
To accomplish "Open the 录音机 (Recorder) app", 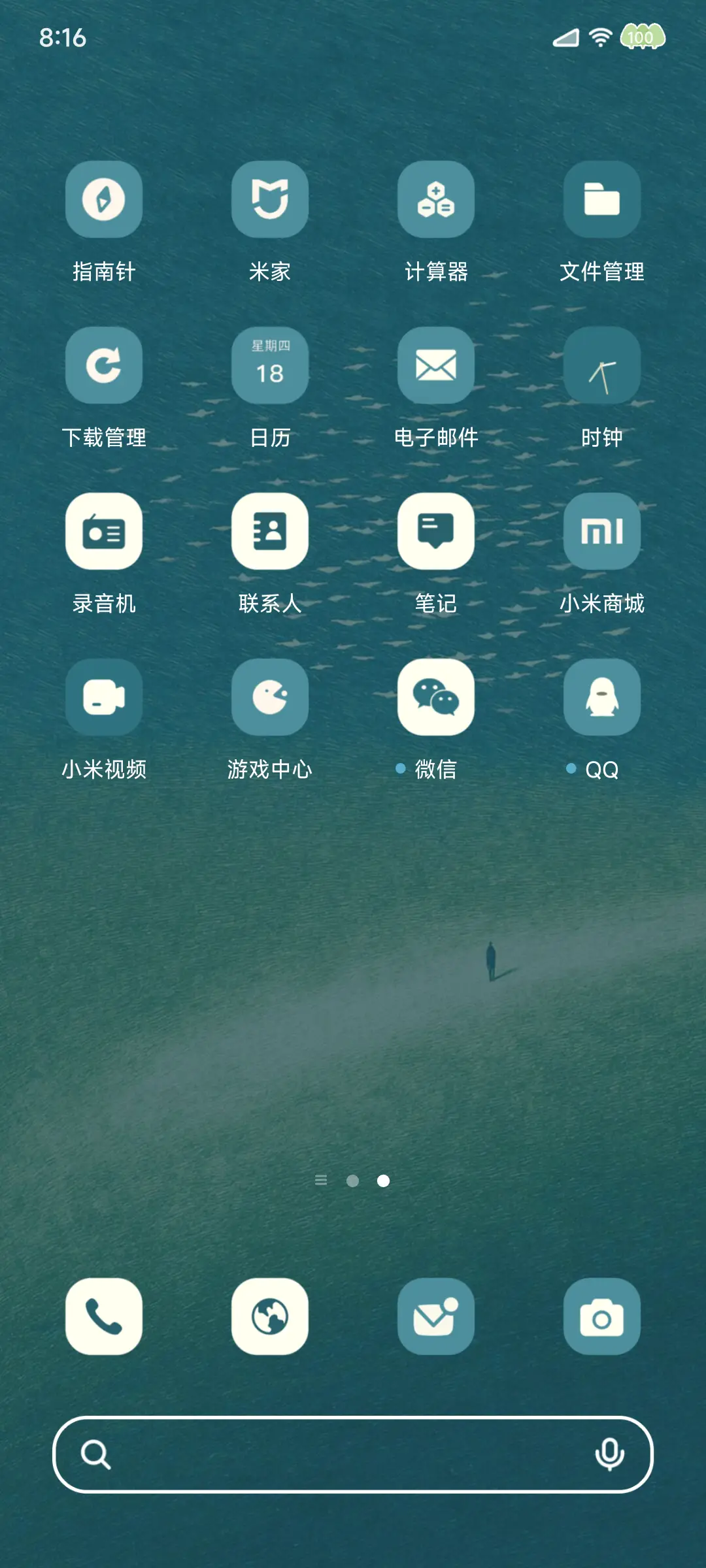I will 104,531.
